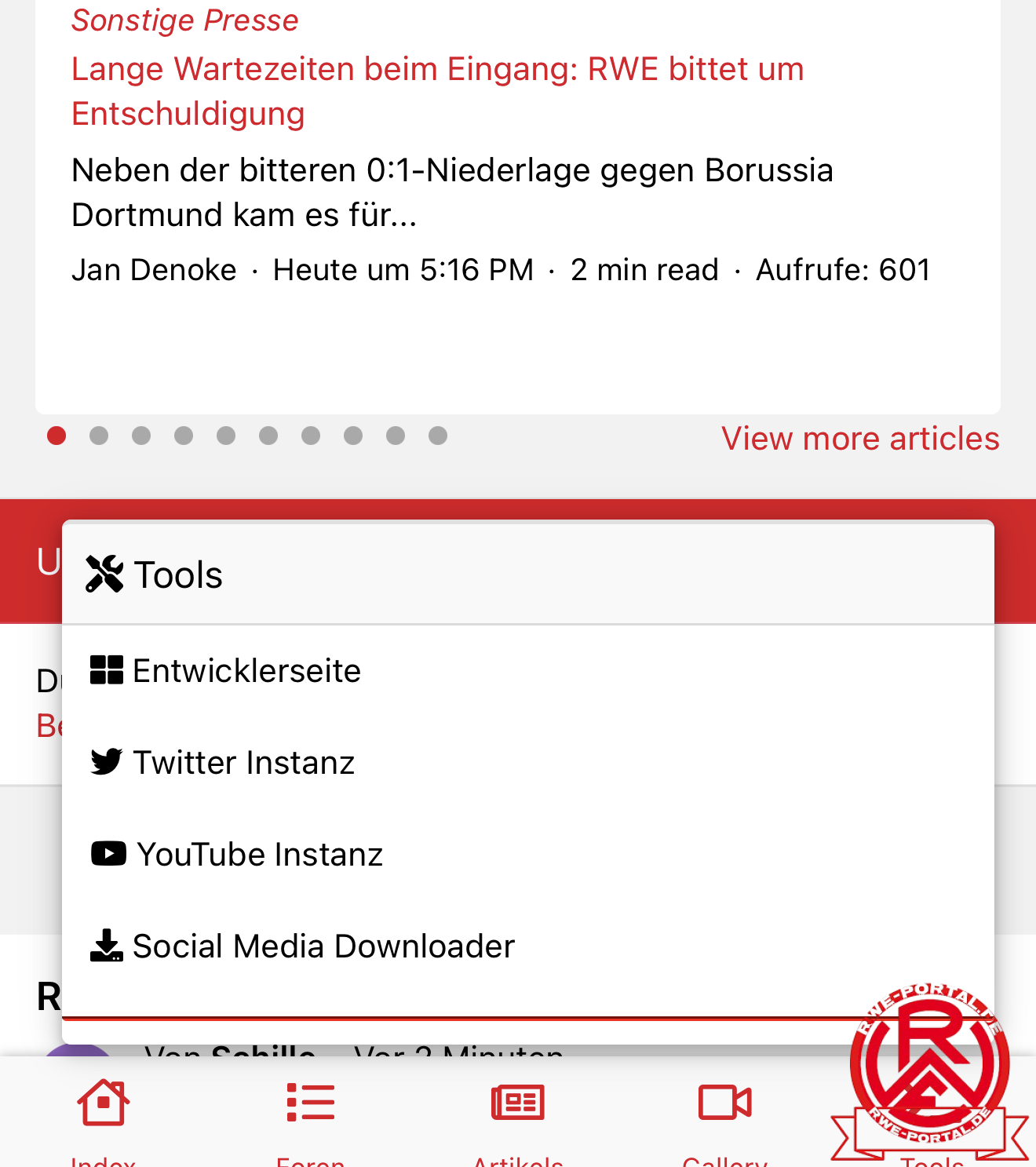Open the Gallery tab
The height and width of the screenshot is (1167, 1036).
coord(725,1114)
